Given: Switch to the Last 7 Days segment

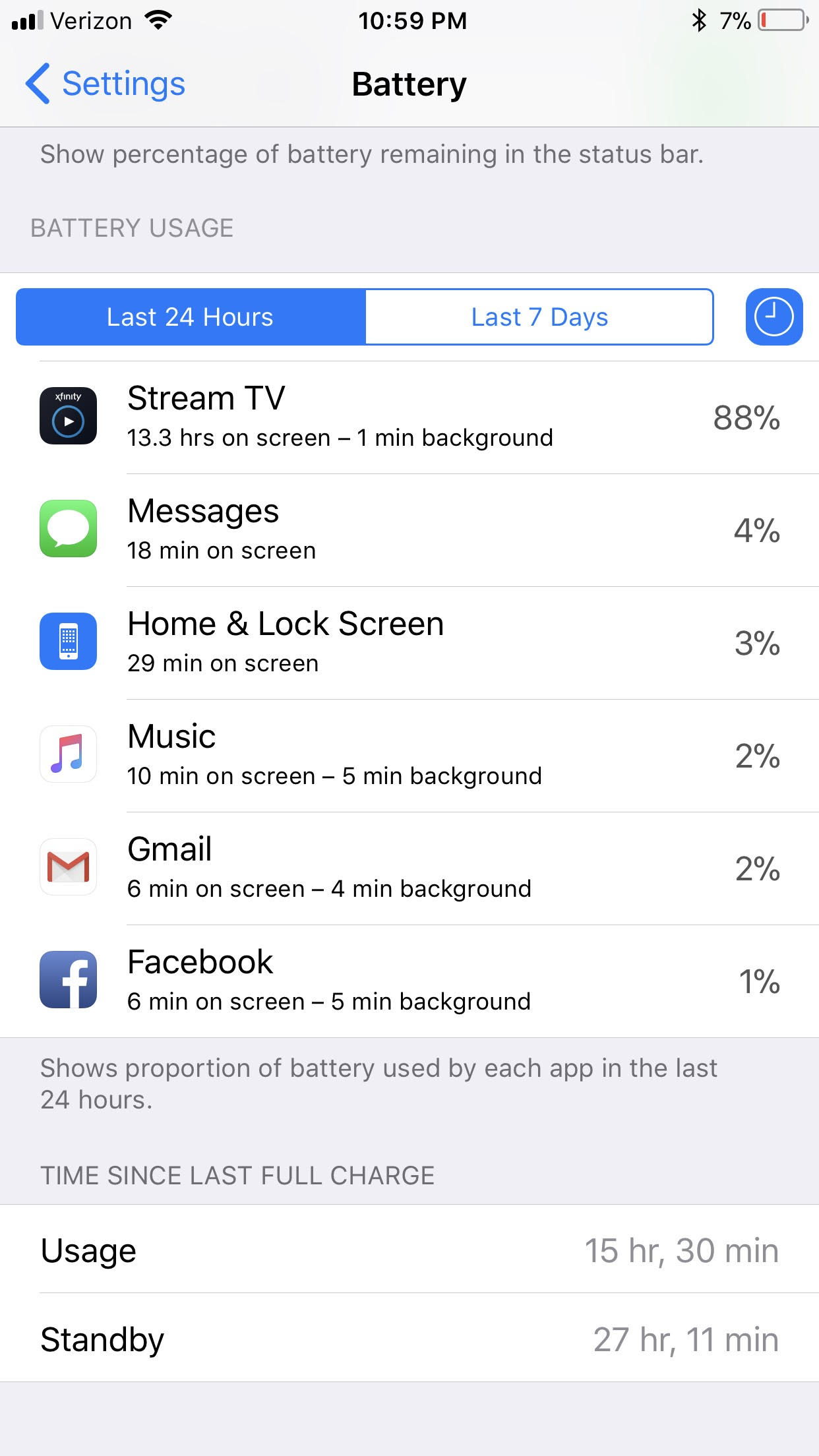Looking at the screenshot, I should [x=539, y=317].
